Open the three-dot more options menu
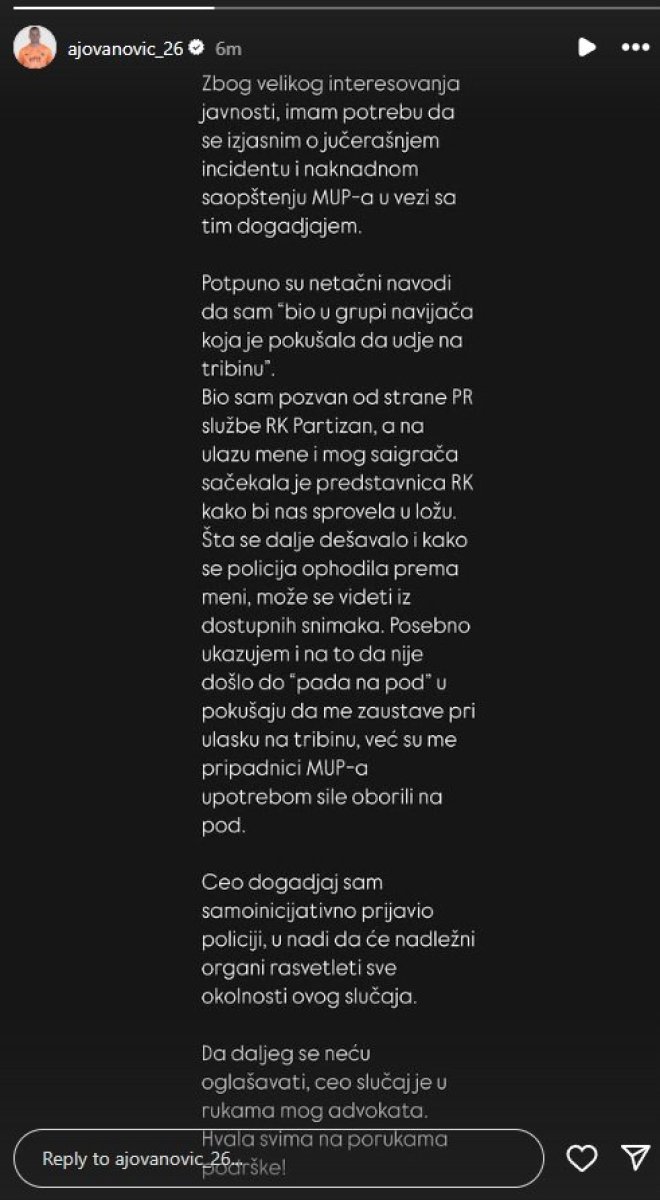The image size is (660, 1200). point(635,47)
